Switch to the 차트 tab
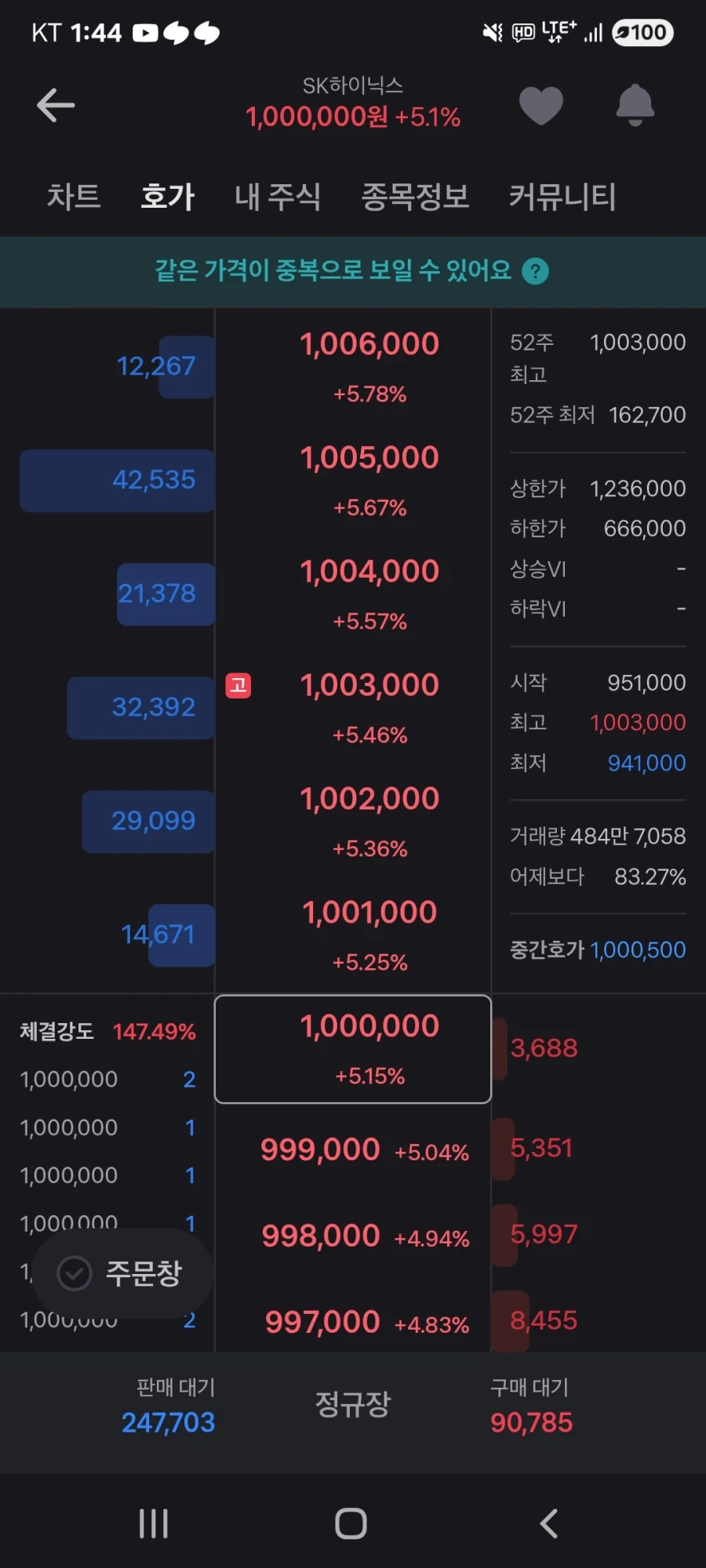 coord(73,196)
